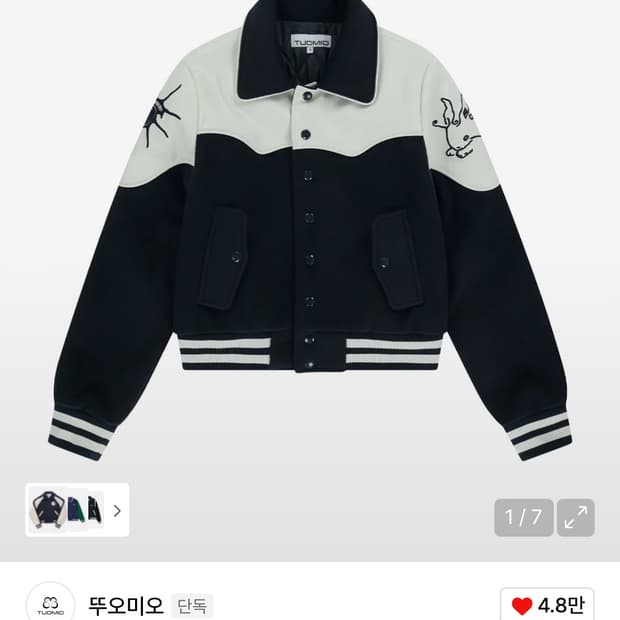Open the color variants thumbnail strip
Screen dimensions: 620x620
coord(78,510)
